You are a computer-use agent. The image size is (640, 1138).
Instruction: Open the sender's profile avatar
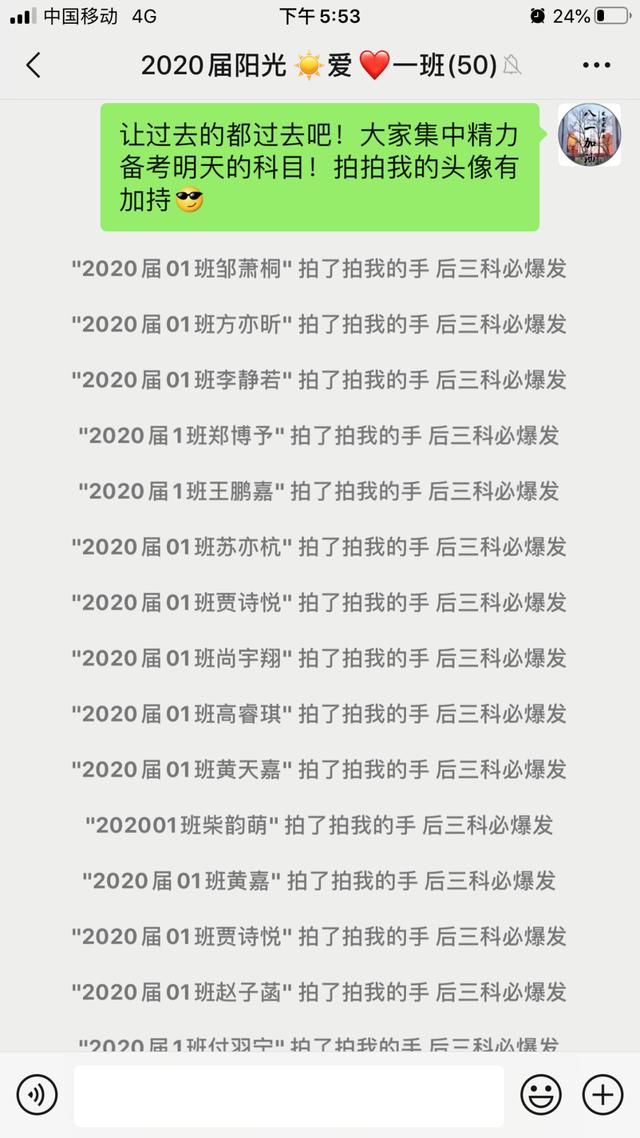coord(589,134)
